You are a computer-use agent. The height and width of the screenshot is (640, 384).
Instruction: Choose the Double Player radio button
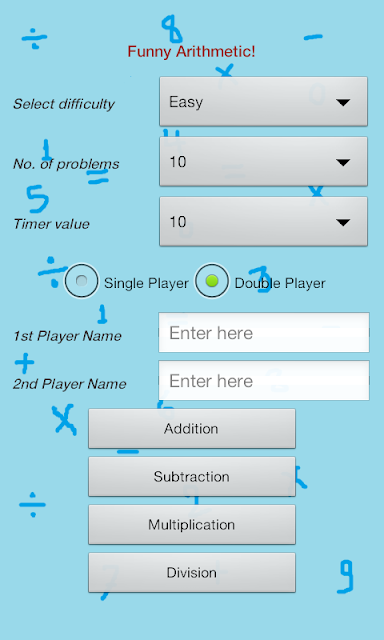(260, 281)
